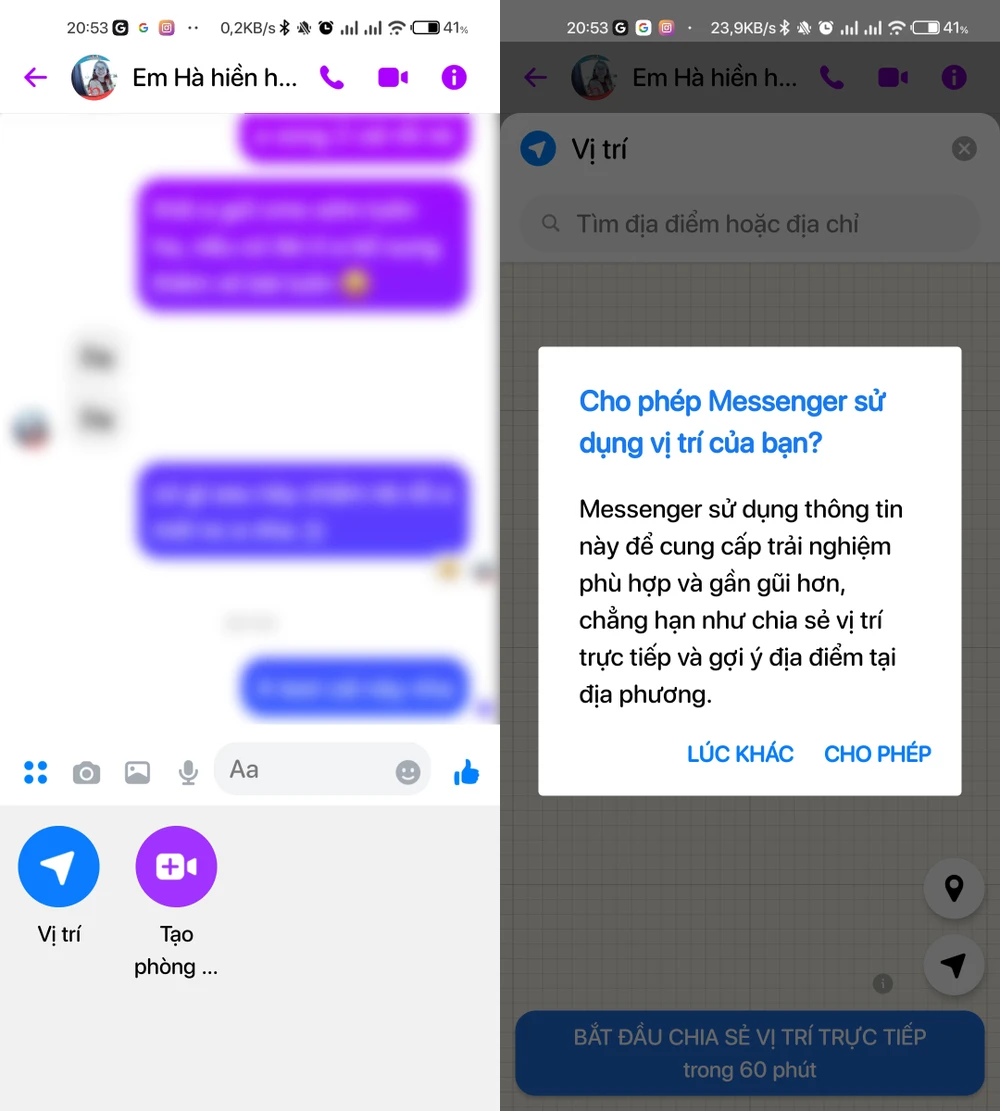1000x1111 pixels.
Task: Send a thumbs up like
Action: (466, 771)
